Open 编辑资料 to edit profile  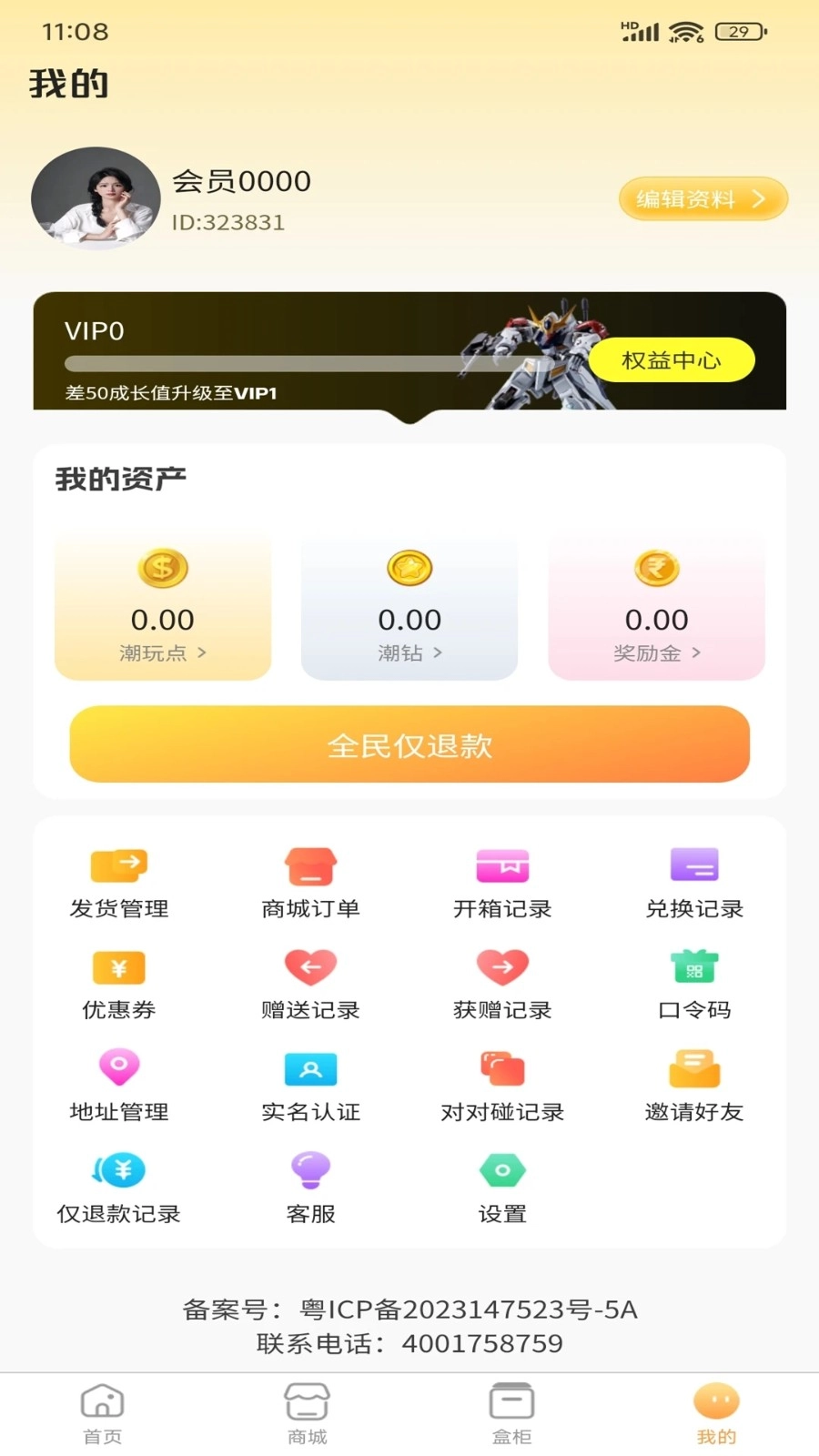coord(703,198)
